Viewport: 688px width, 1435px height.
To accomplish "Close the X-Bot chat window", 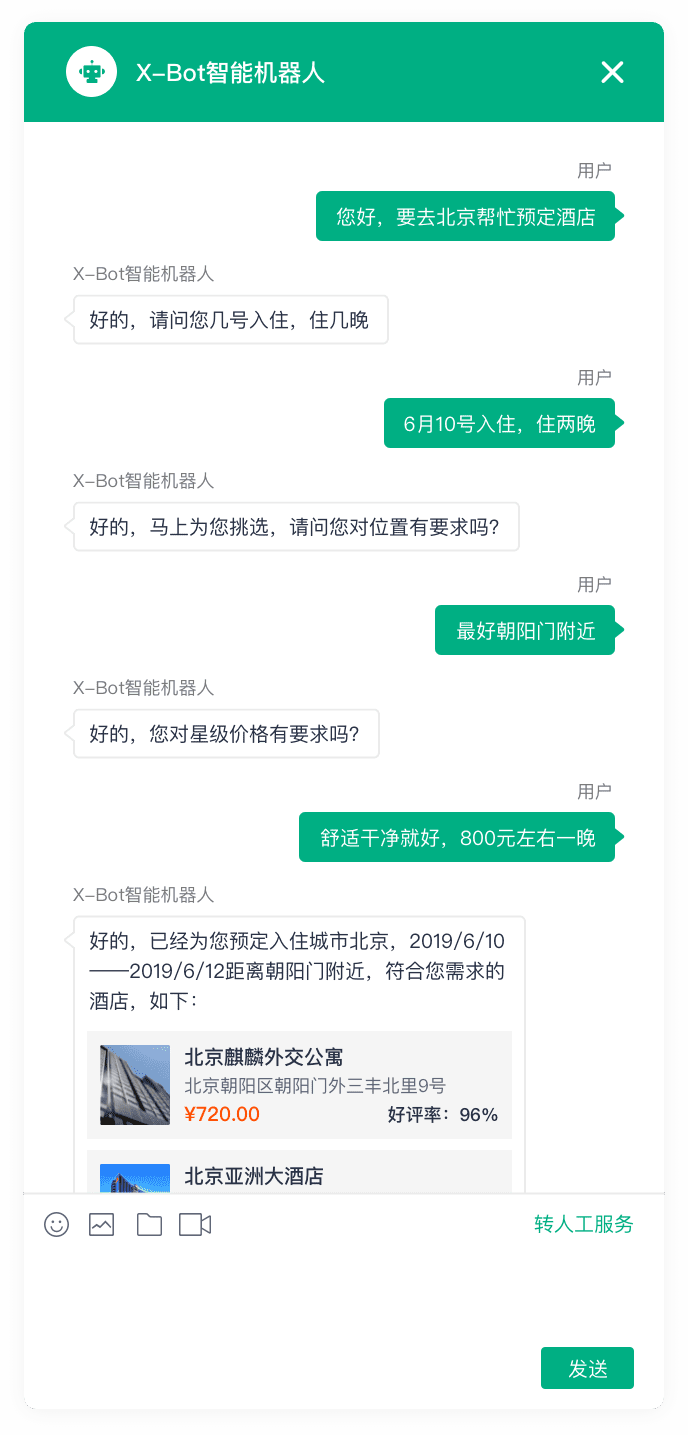I will (x=612, y=72).
